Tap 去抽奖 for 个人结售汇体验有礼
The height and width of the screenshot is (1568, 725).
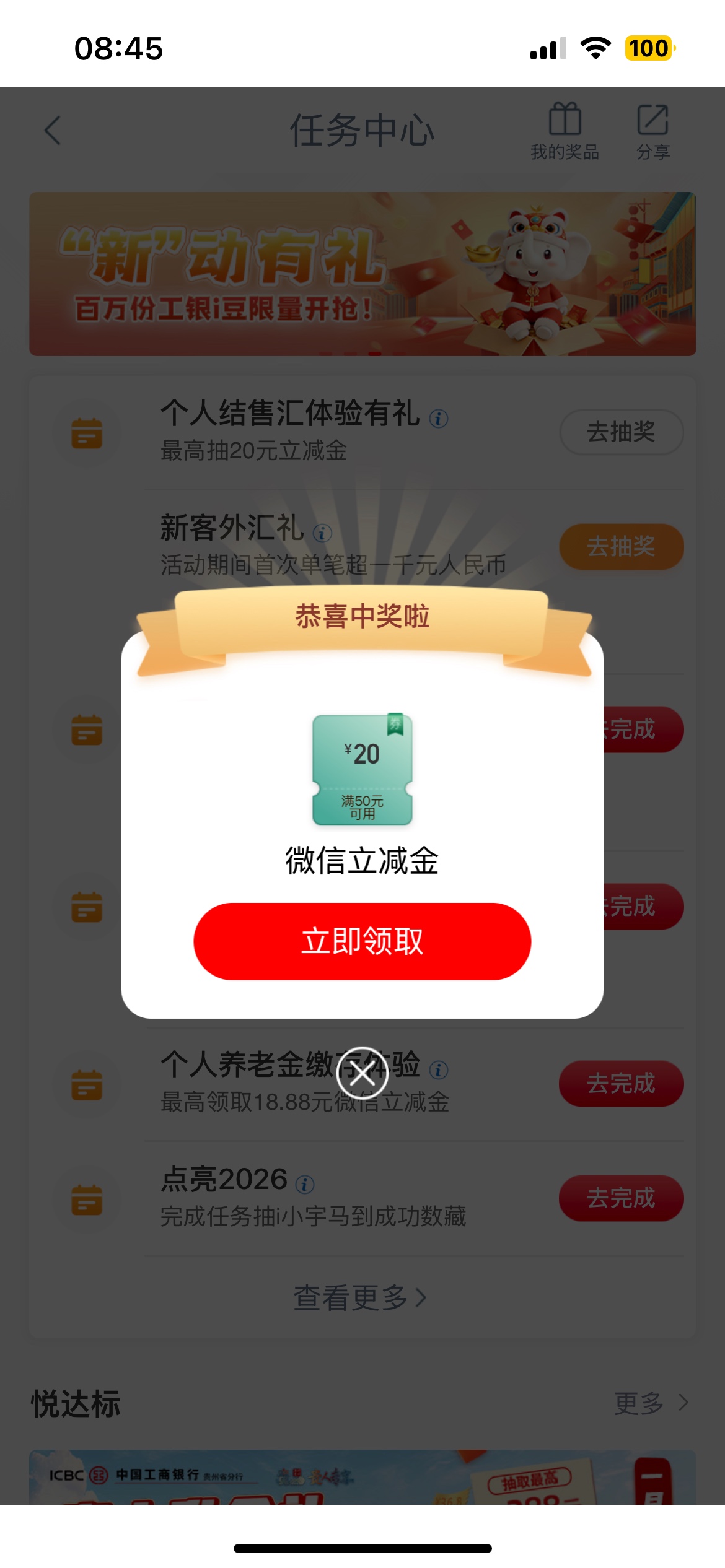pos(621,432)
